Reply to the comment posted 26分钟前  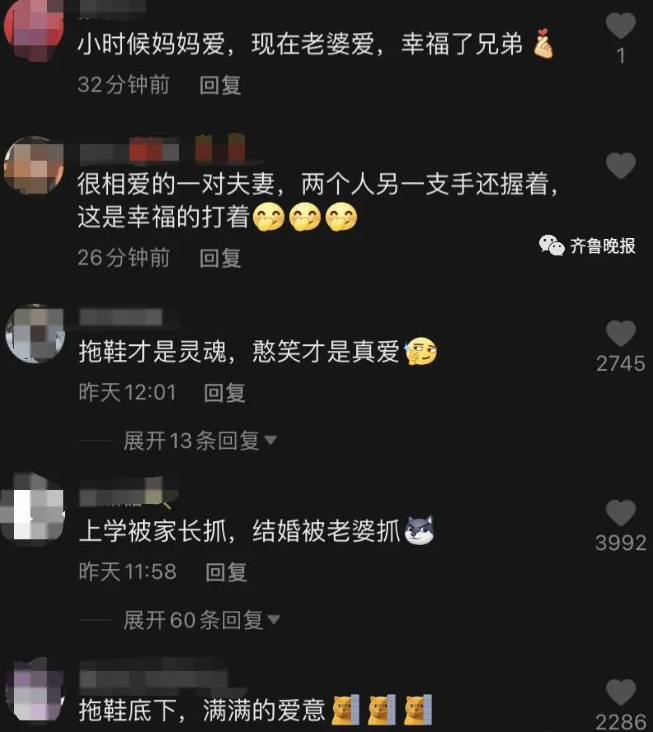(x=221, y=258)
